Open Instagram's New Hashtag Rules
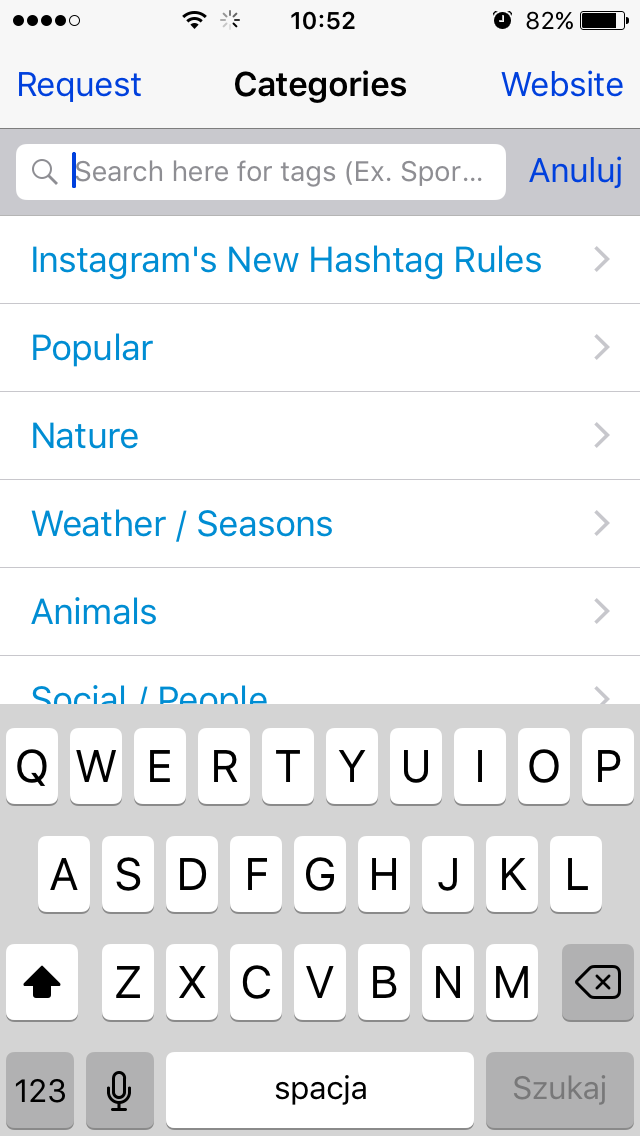The height and width of the screenshot is (1136, 640). point(320,259)
